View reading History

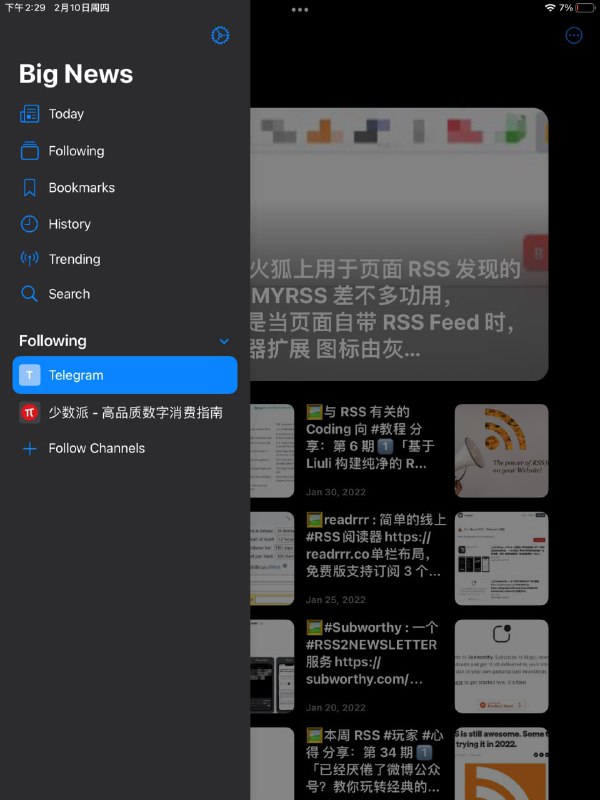69,224
